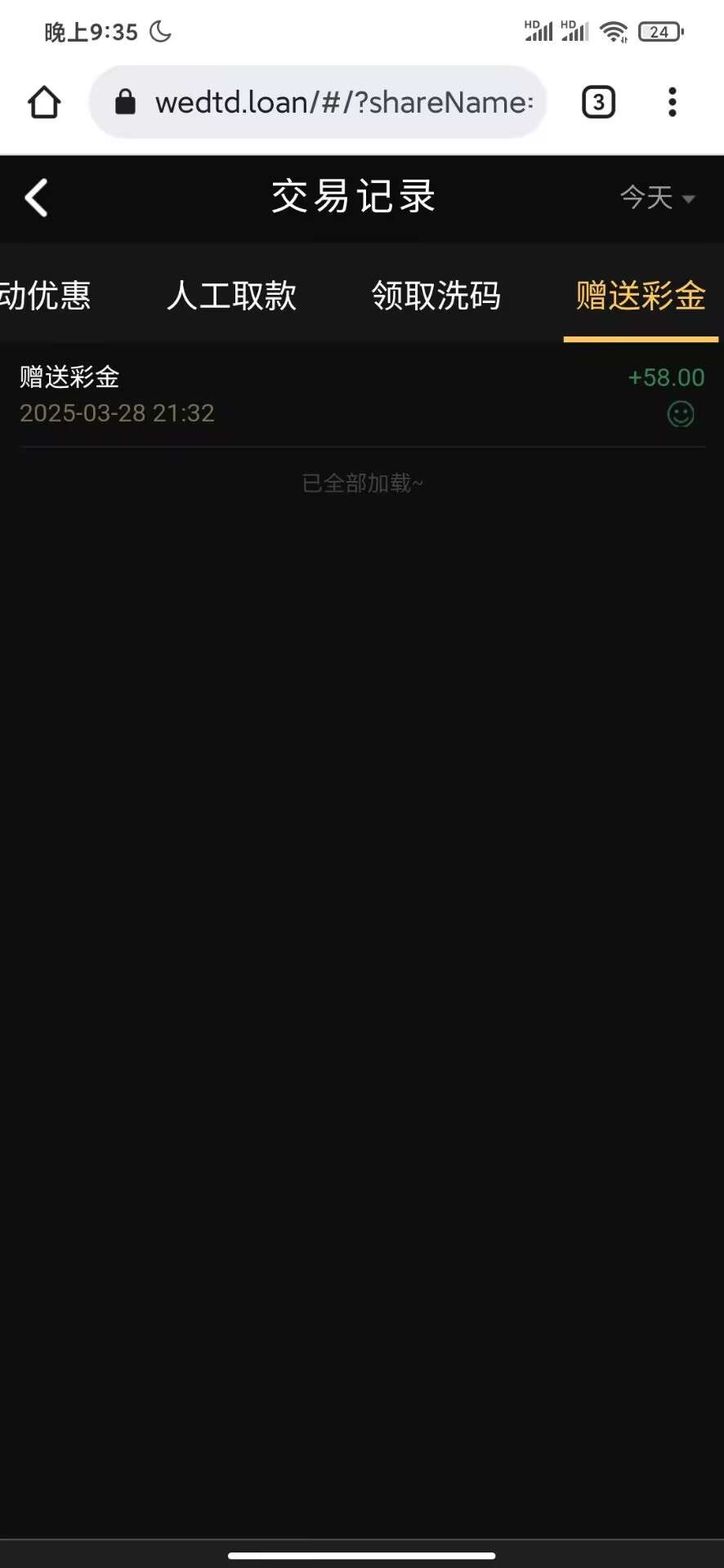Switch to the 动优惠 tab
Image resolution: width=724 pixels, height=1568 pixels.
point(45,296)
